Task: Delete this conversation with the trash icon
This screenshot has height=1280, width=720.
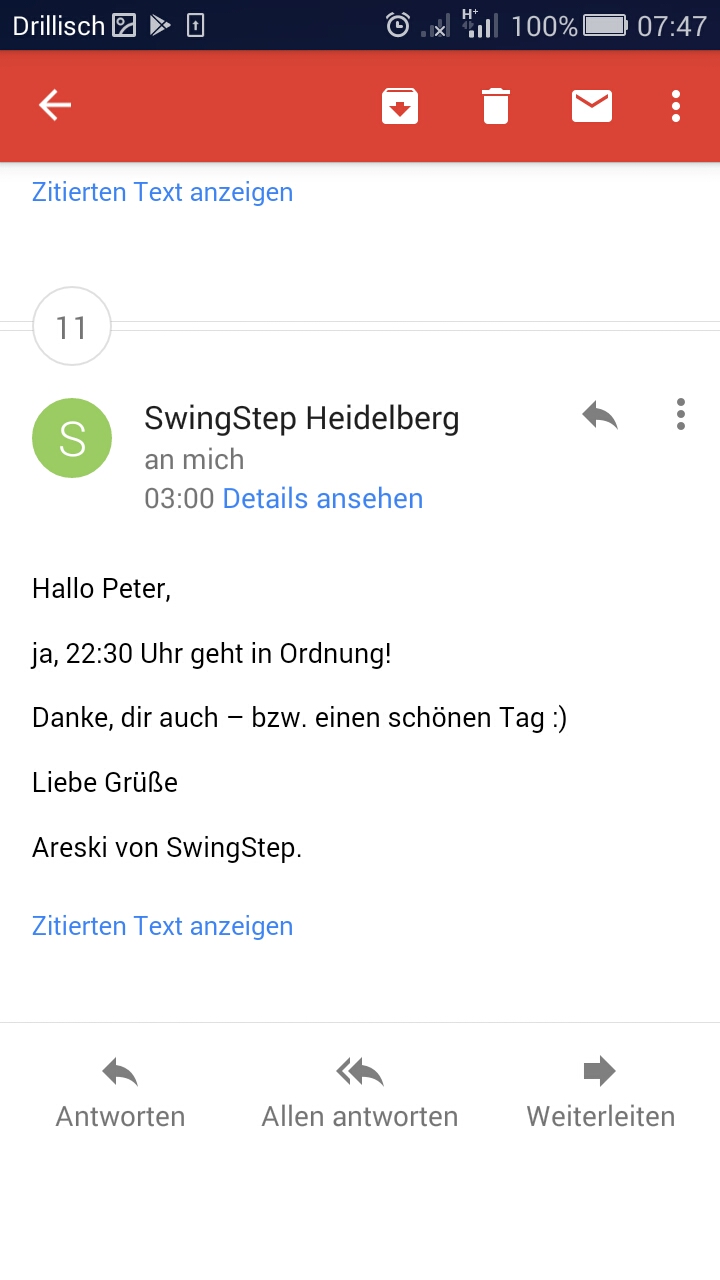Action: coord(496,106)
